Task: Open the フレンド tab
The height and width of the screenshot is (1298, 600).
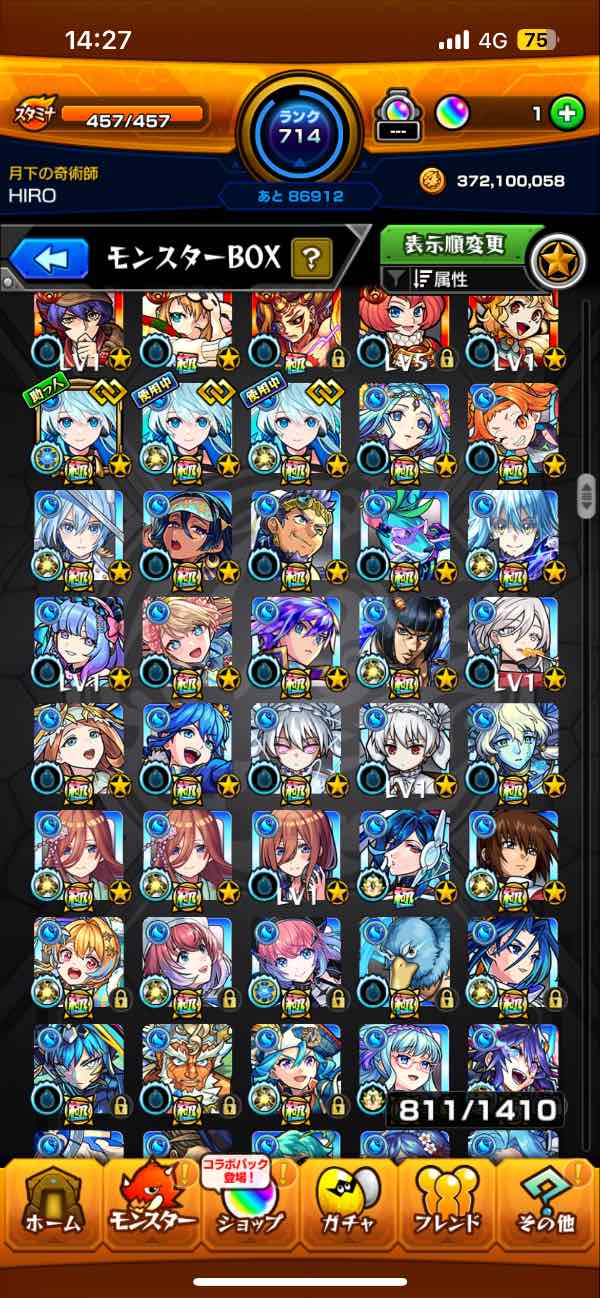Action: pos(447,1205)
